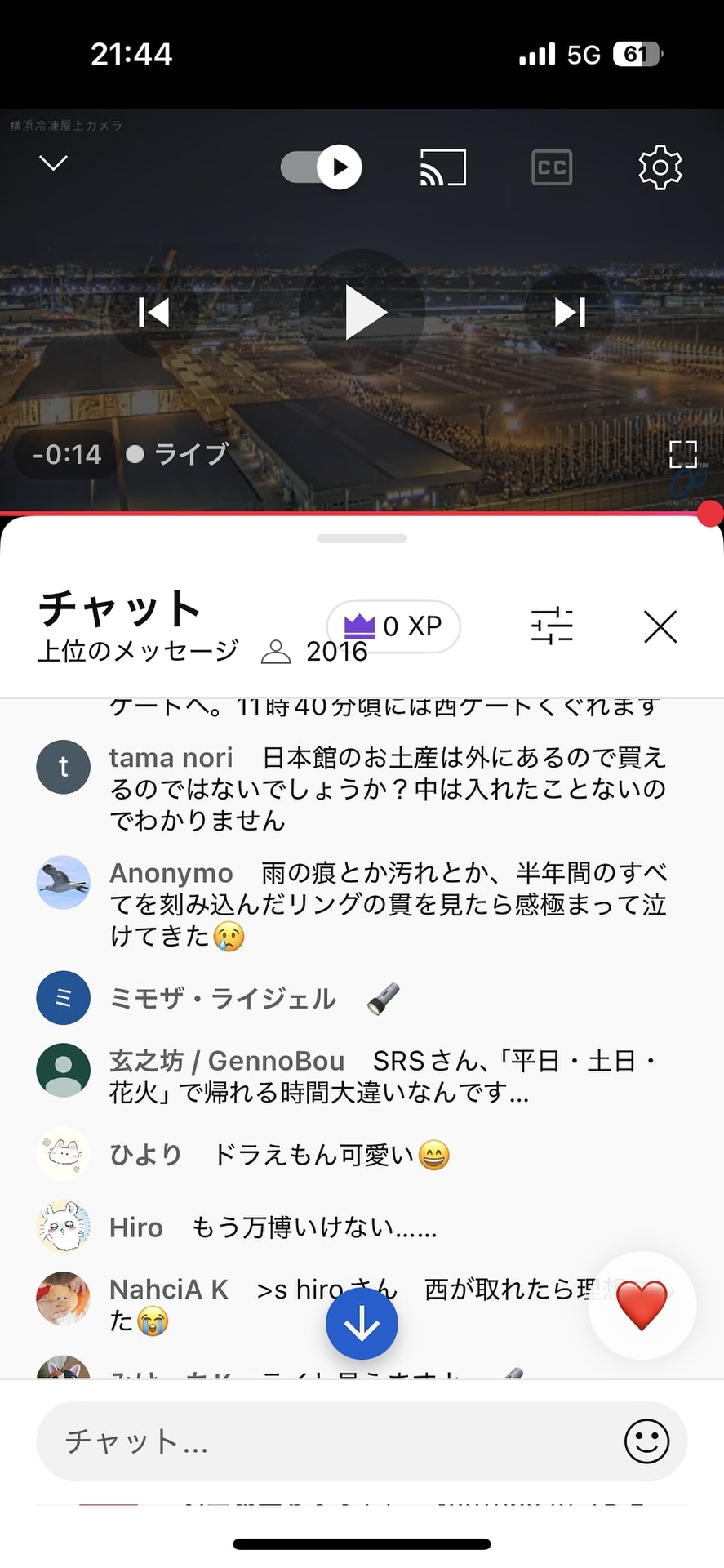Turn on closed captions
This screenshot has height=1568, width=724.
point(552,167)
